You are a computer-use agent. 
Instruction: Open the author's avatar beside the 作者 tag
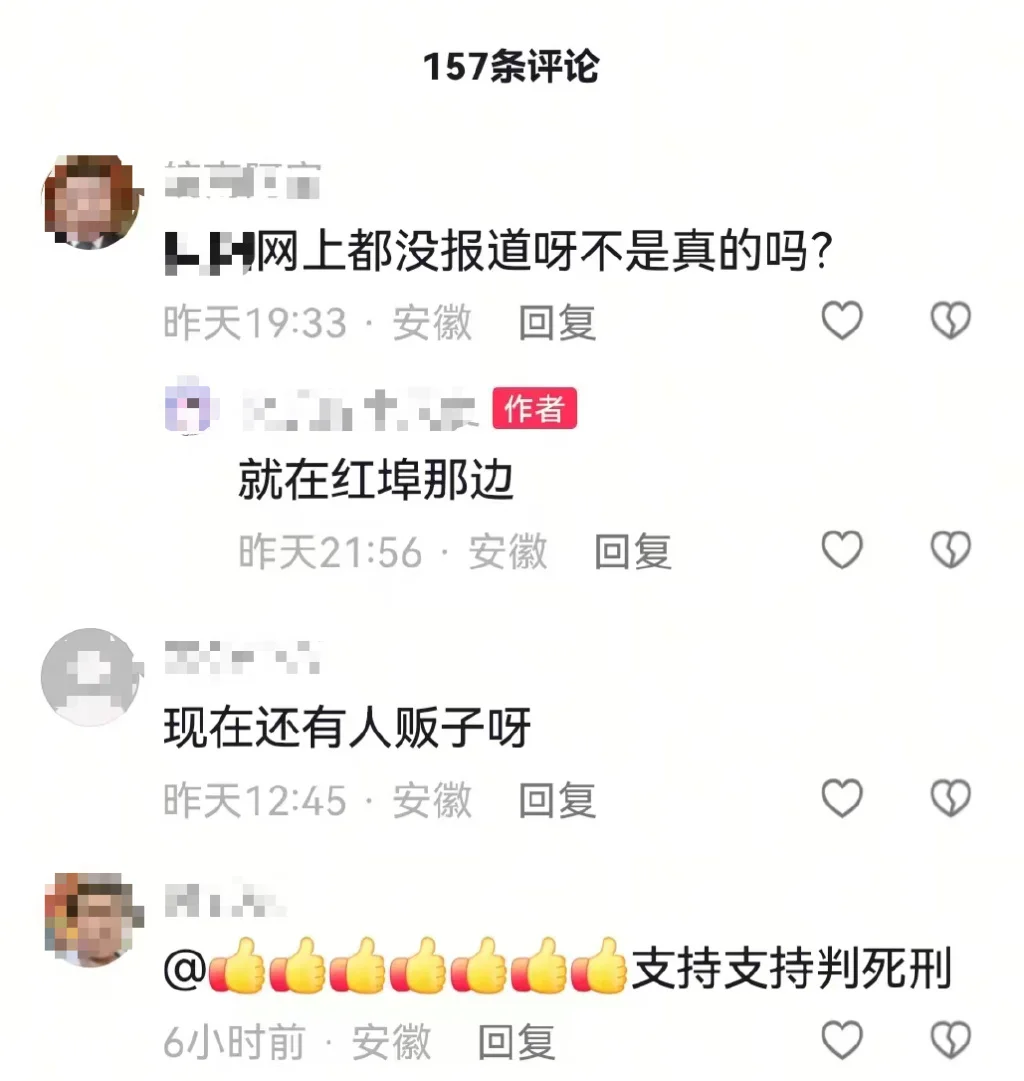(x=188, y=409)
